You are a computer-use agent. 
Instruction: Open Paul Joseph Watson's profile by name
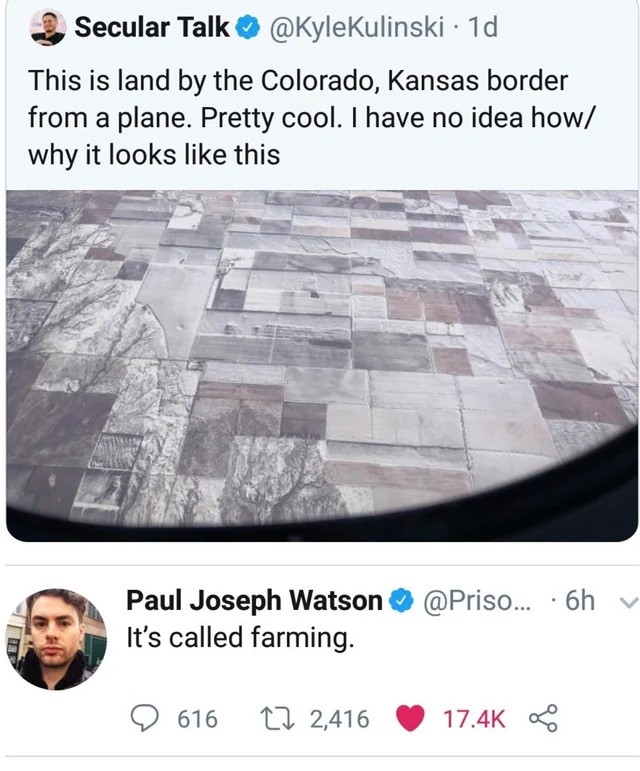coord(254,600)
